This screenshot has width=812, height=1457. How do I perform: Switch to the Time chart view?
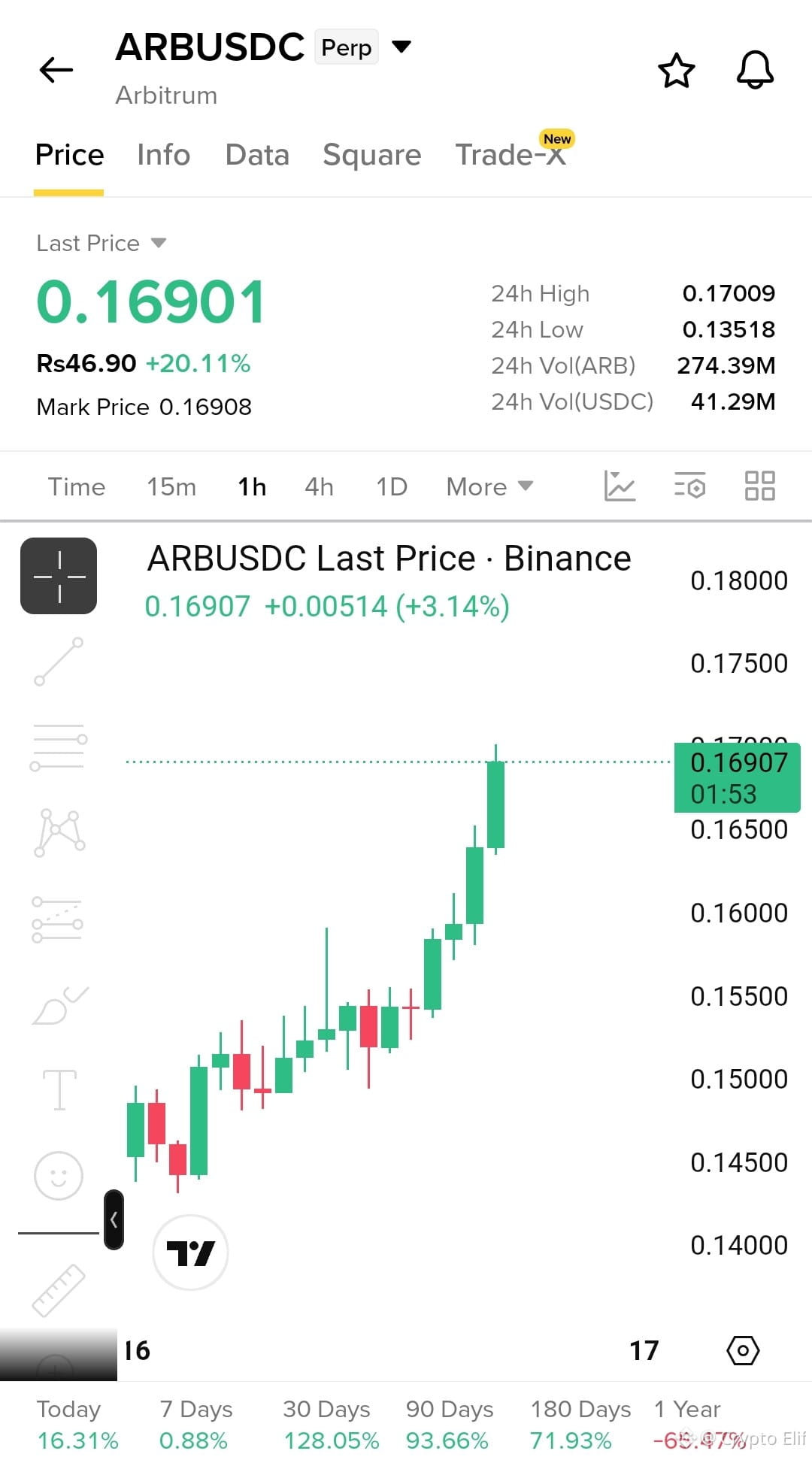[x=77, y=486]
